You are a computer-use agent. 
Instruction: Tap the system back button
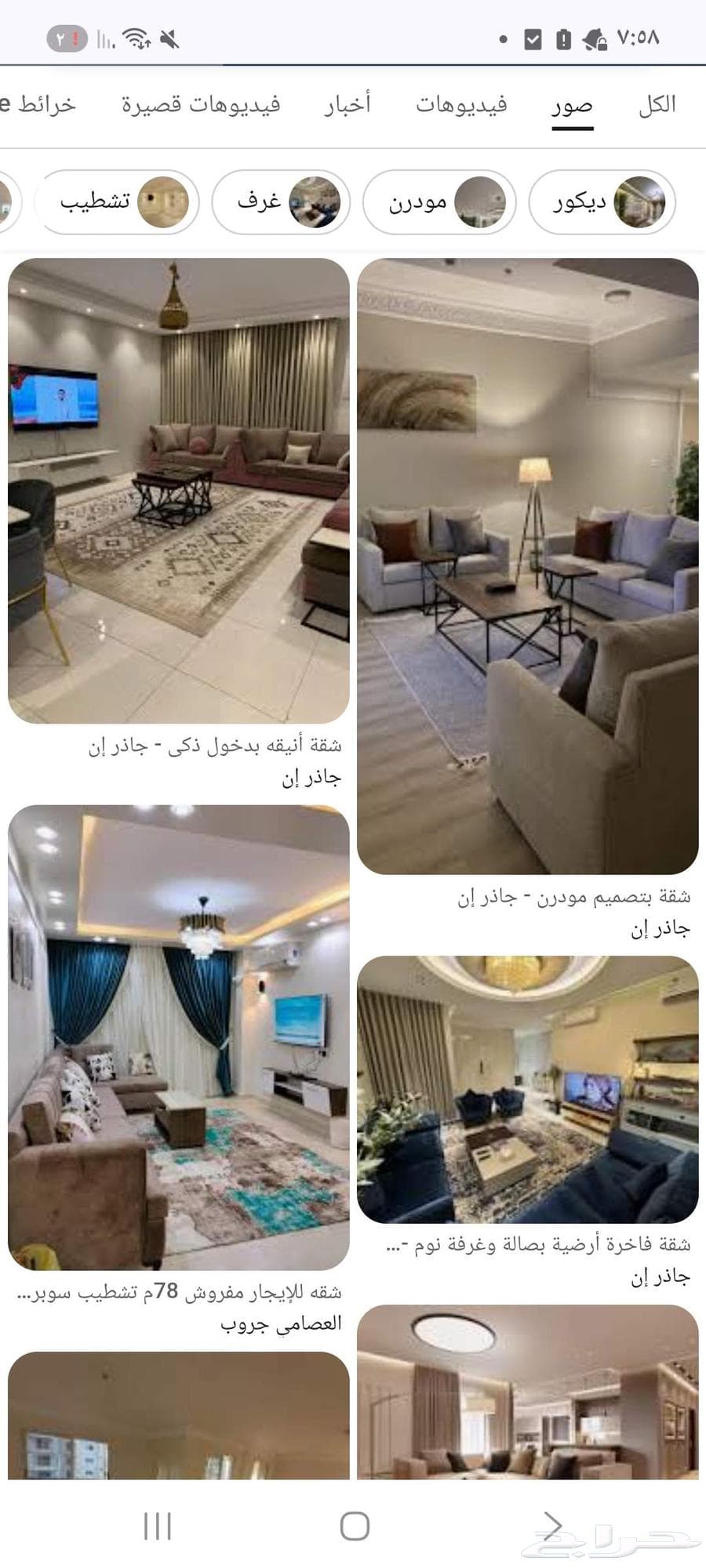552,1526
